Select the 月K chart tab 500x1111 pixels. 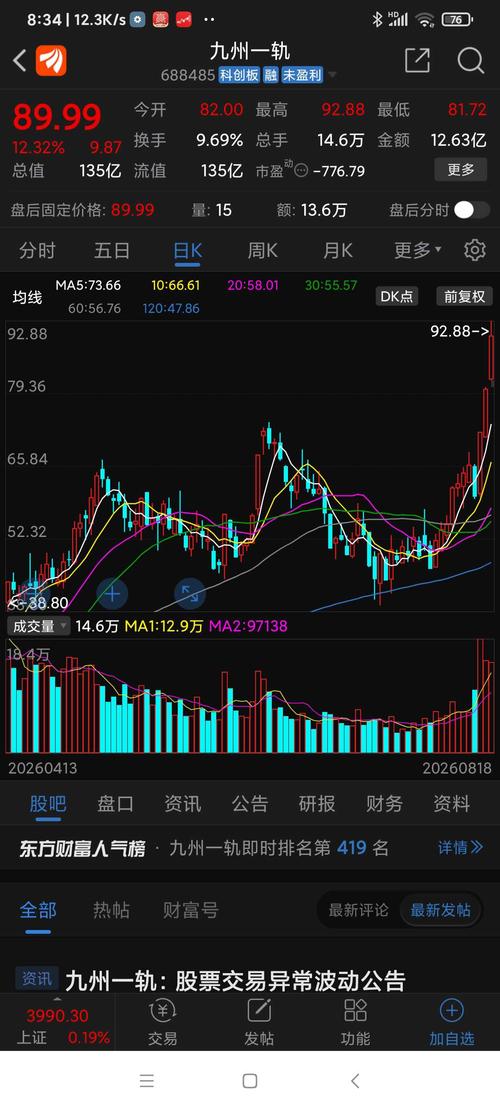pyautogui.click(x=337, y=250)
